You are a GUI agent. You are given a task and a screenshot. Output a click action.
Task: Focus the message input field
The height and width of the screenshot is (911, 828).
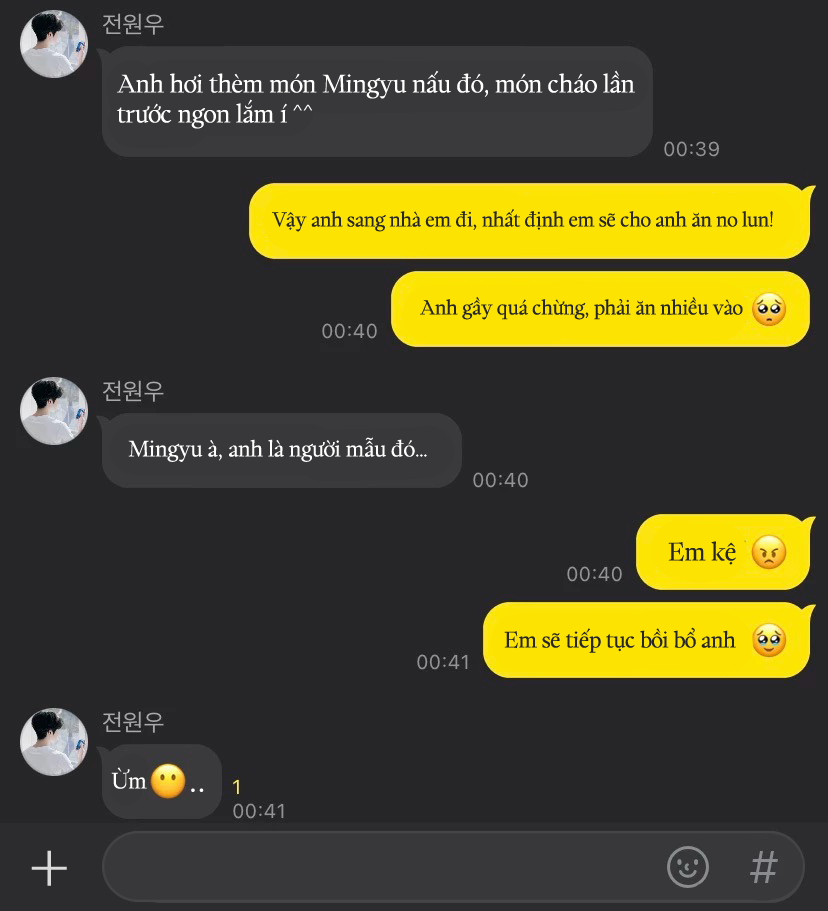tap(380, 867)
